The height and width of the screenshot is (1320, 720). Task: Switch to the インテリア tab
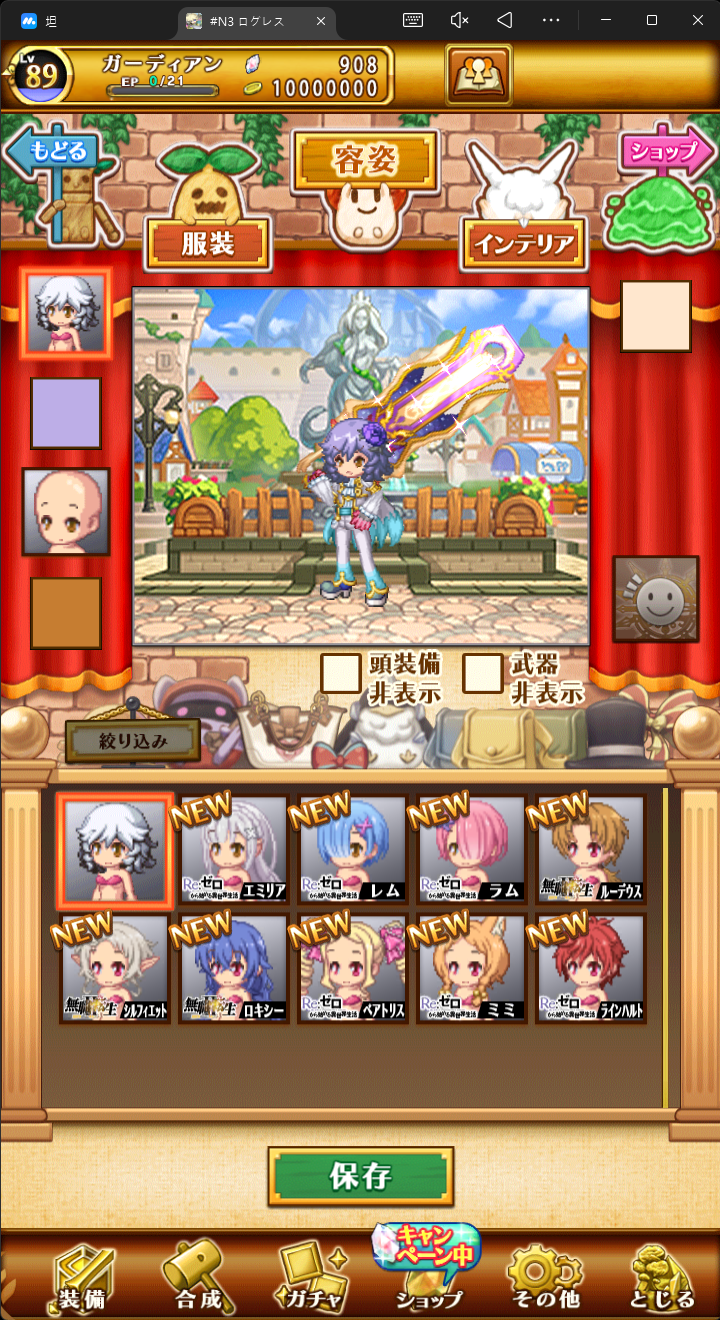click(x=523, y=243)
